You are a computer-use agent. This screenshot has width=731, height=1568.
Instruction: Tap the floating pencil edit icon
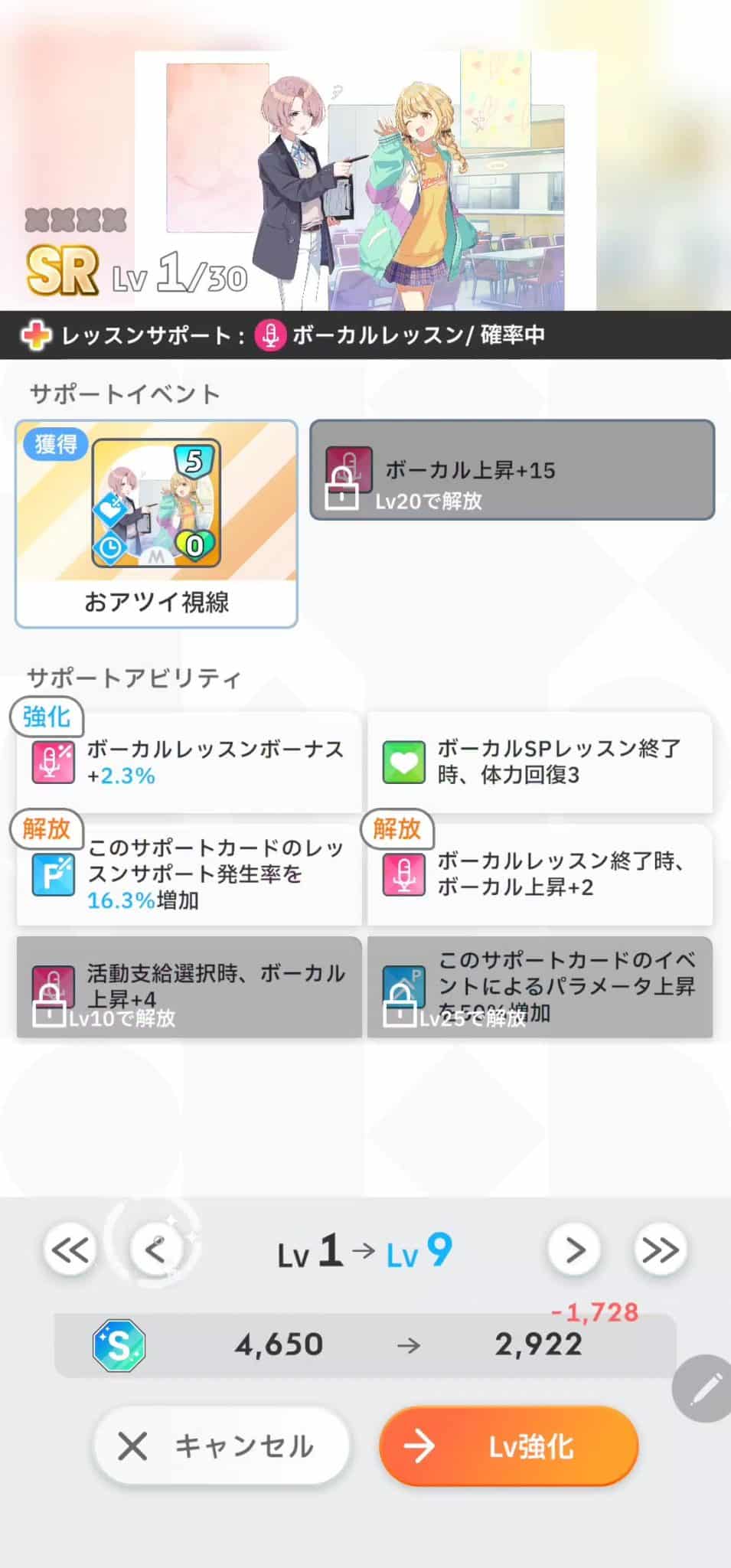pyautogui.click(x=703, y=1388)
